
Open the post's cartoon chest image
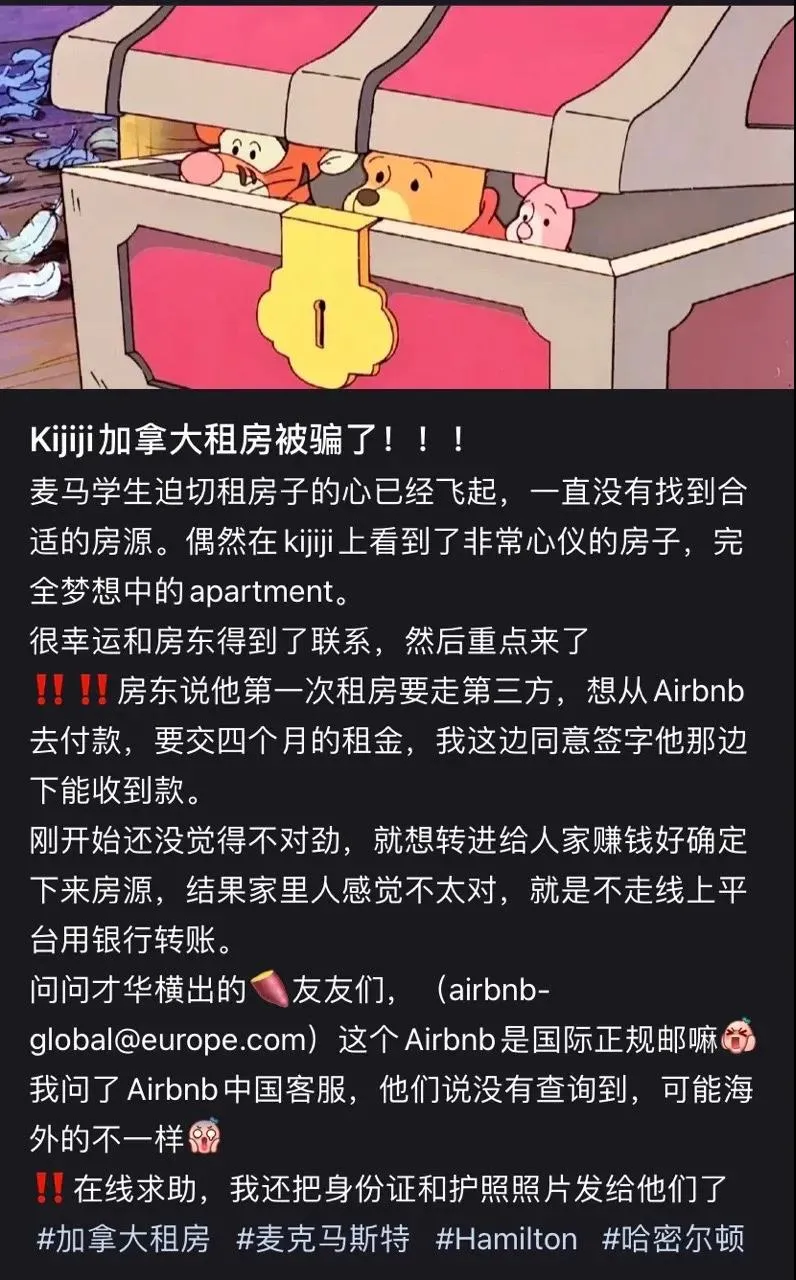(x=398, y=195)
